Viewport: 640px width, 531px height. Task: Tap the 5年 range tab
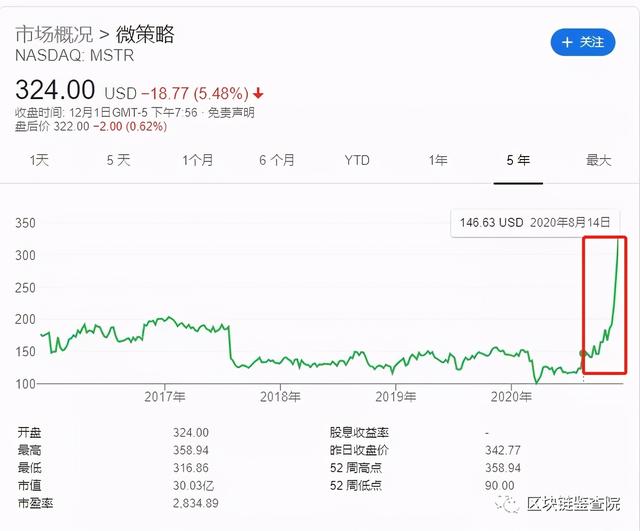(518, 160)
